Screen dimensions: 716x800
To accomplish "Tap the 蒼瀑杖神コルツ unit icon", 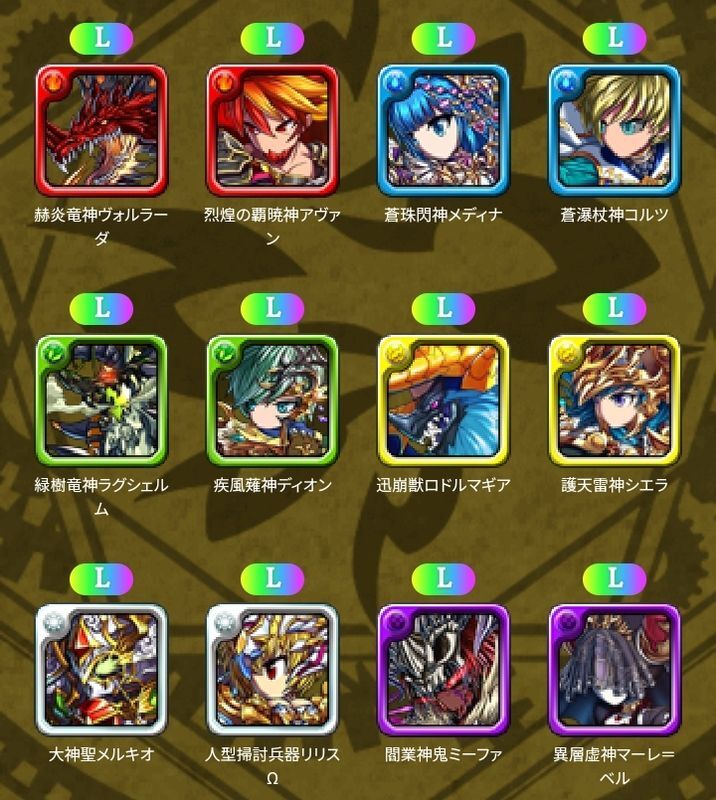I will tap(614, 130).
